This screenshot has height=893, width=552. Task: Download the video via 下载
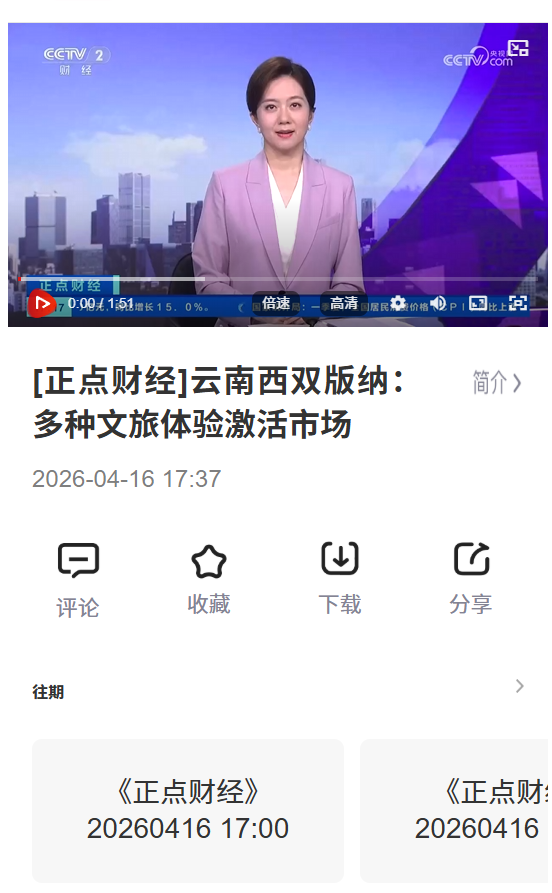tap(340, 579)
